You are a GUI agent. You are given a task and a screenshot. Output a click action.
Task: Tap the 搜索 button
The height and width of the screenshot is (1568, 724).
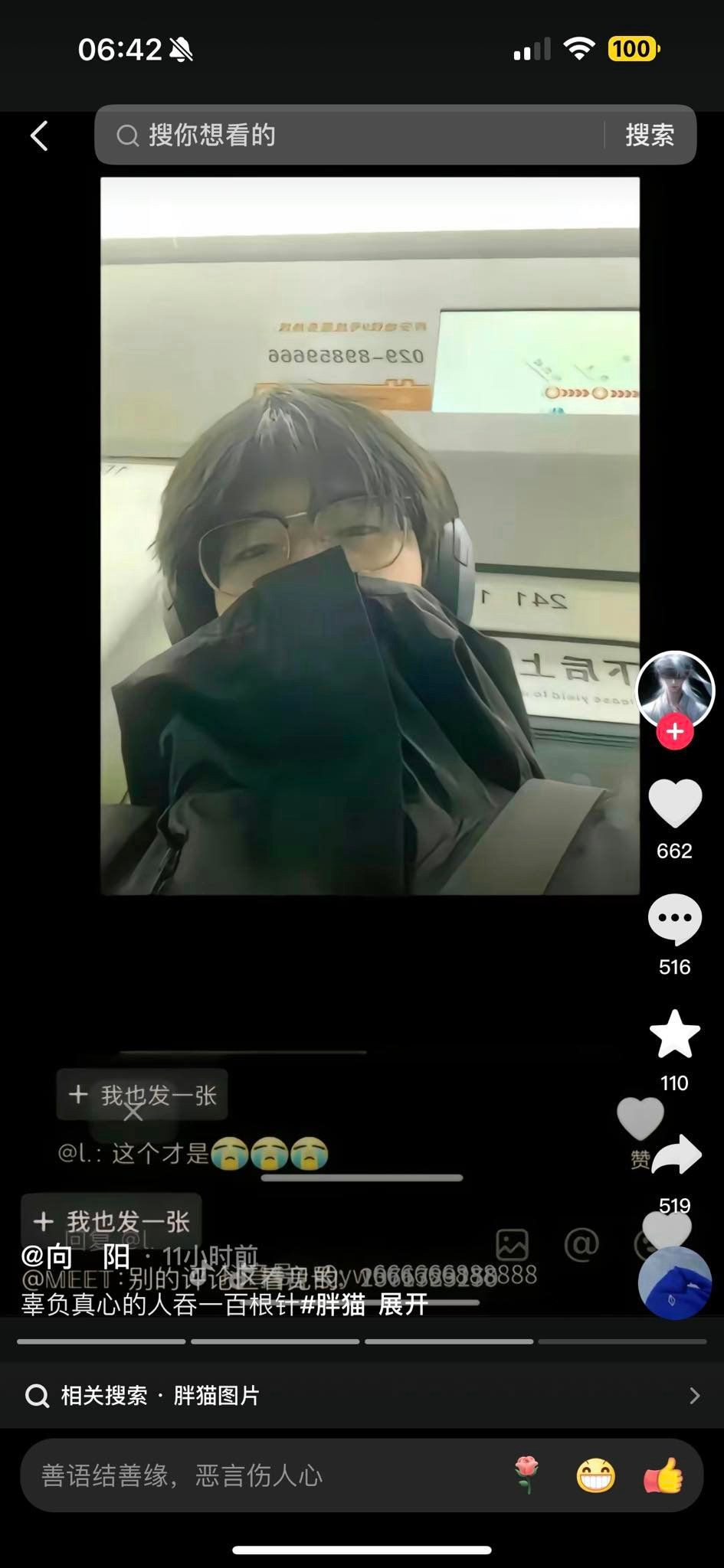pyautogui.click(x=649, y=136)
